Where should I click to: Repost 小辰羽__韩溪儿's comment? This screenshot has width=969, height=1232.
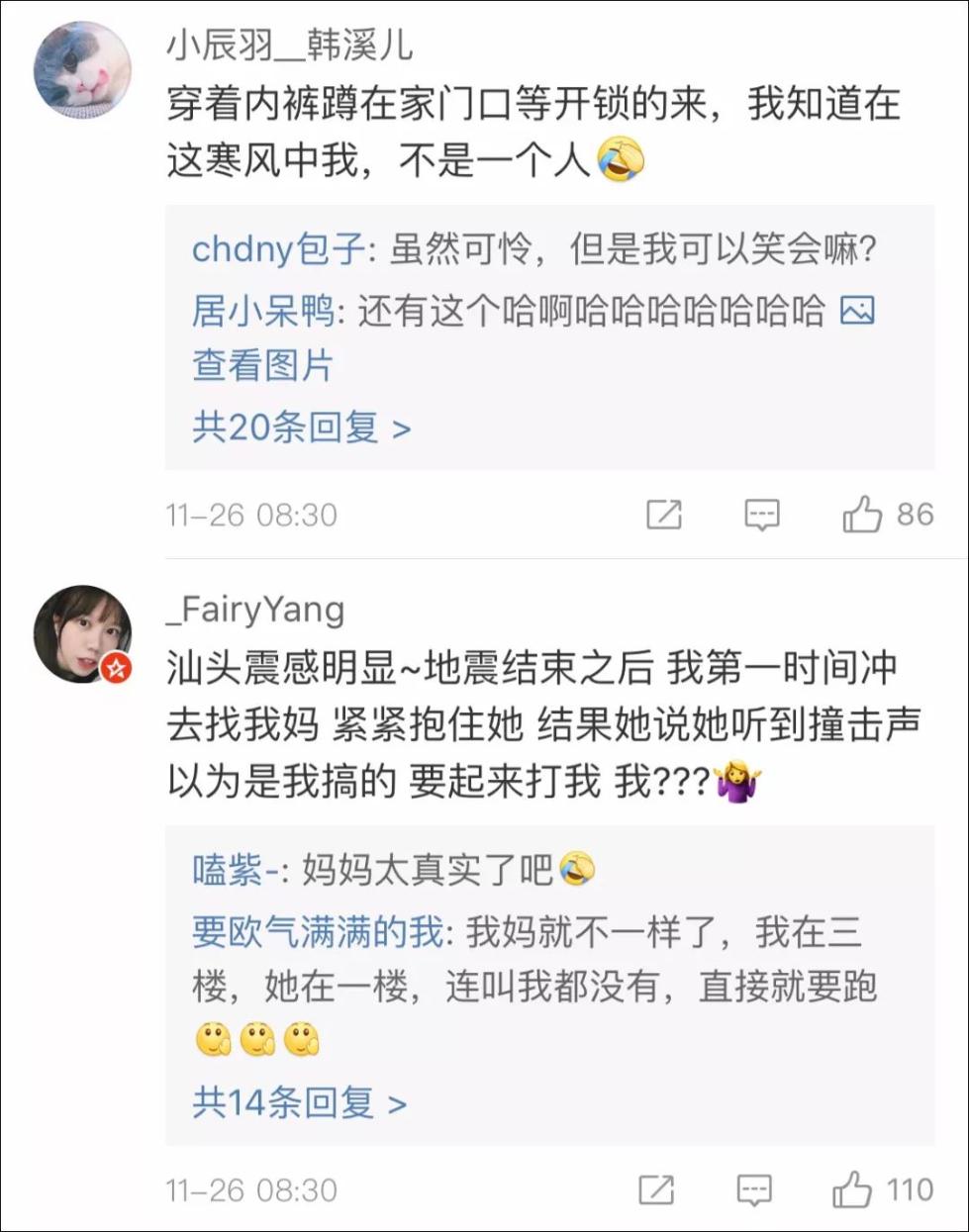(663, 515)
